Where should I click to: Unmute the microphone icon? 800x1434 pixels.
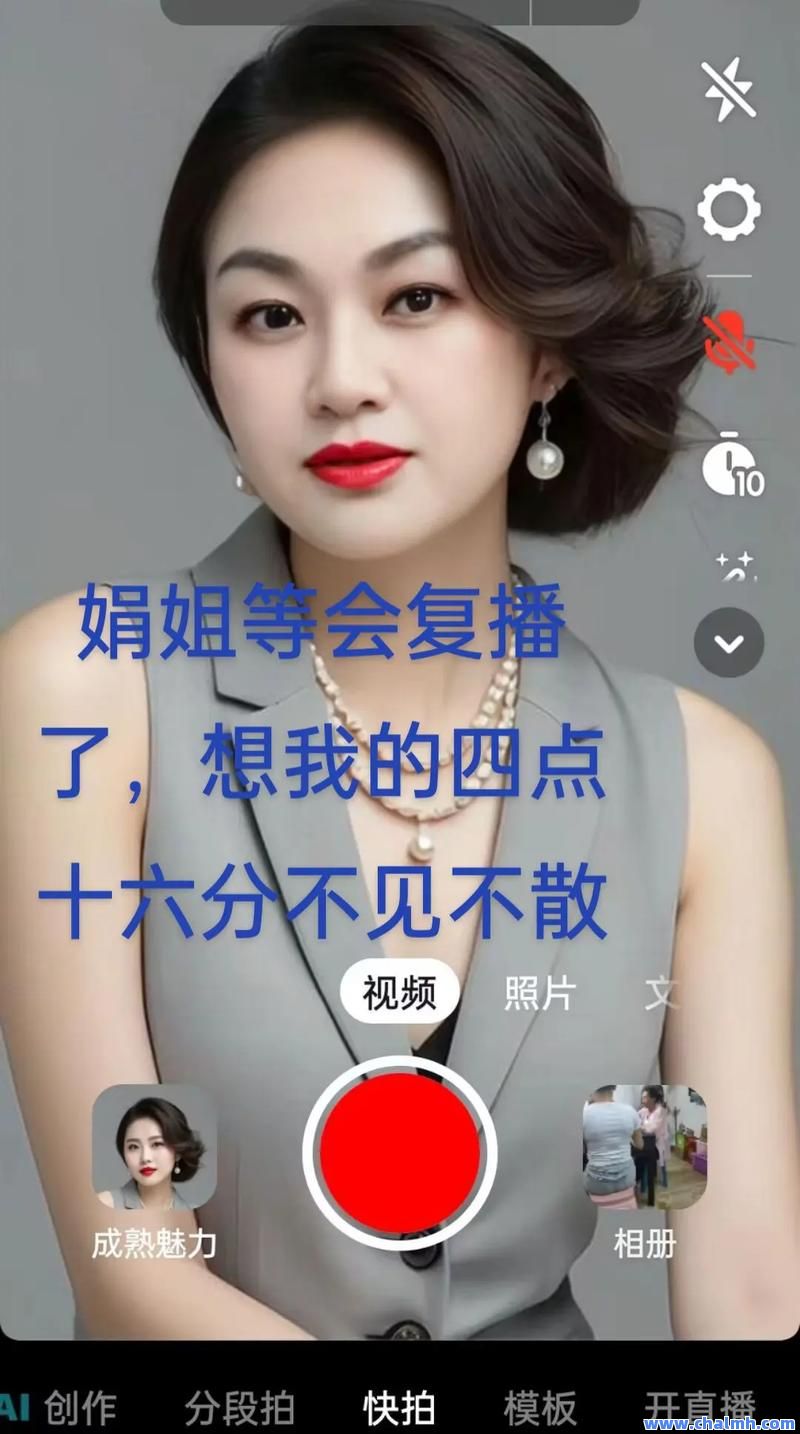(x=729, y=341)
